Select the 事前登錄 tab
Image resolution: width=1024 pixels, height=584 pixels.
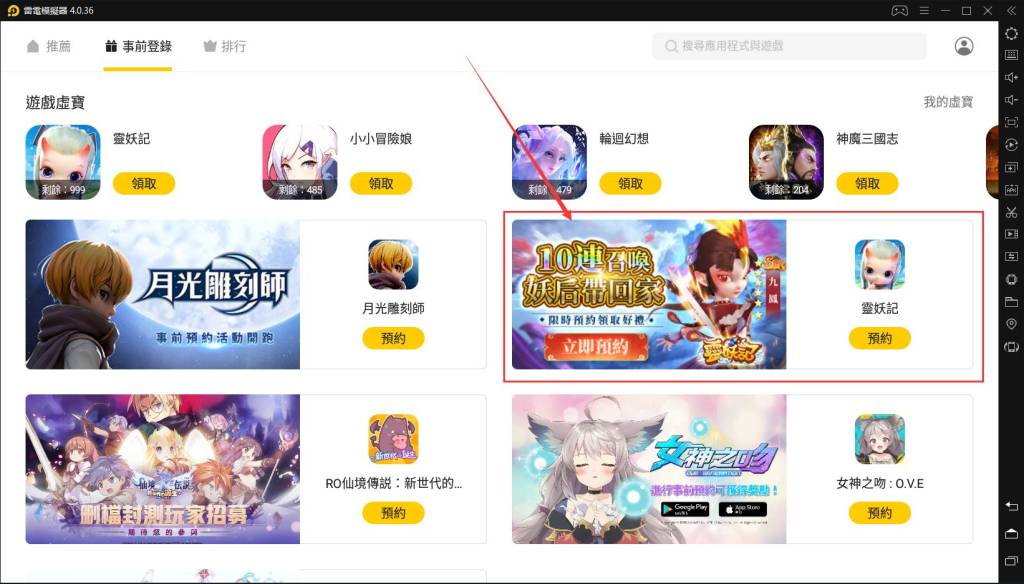(138, 46)
